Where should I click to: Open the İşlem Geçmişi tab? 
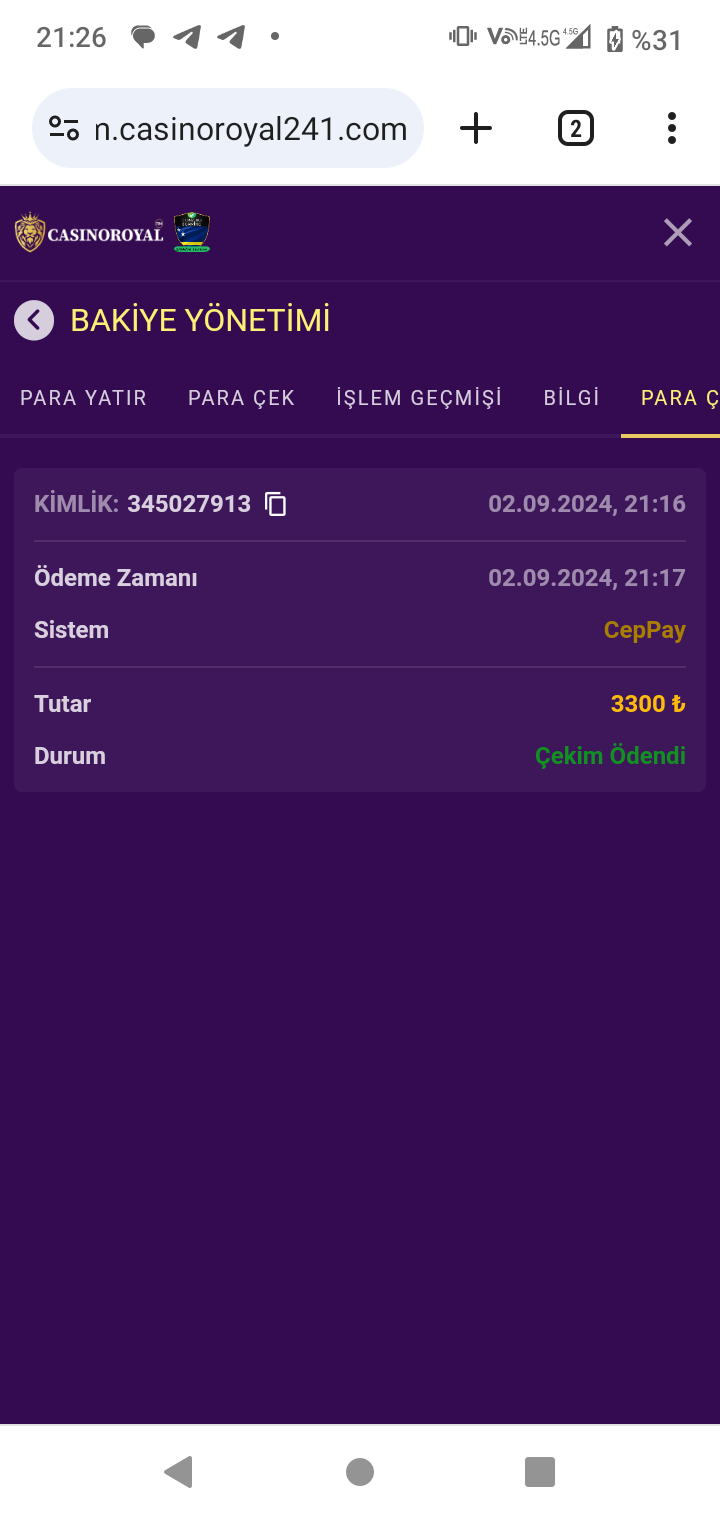419,398
